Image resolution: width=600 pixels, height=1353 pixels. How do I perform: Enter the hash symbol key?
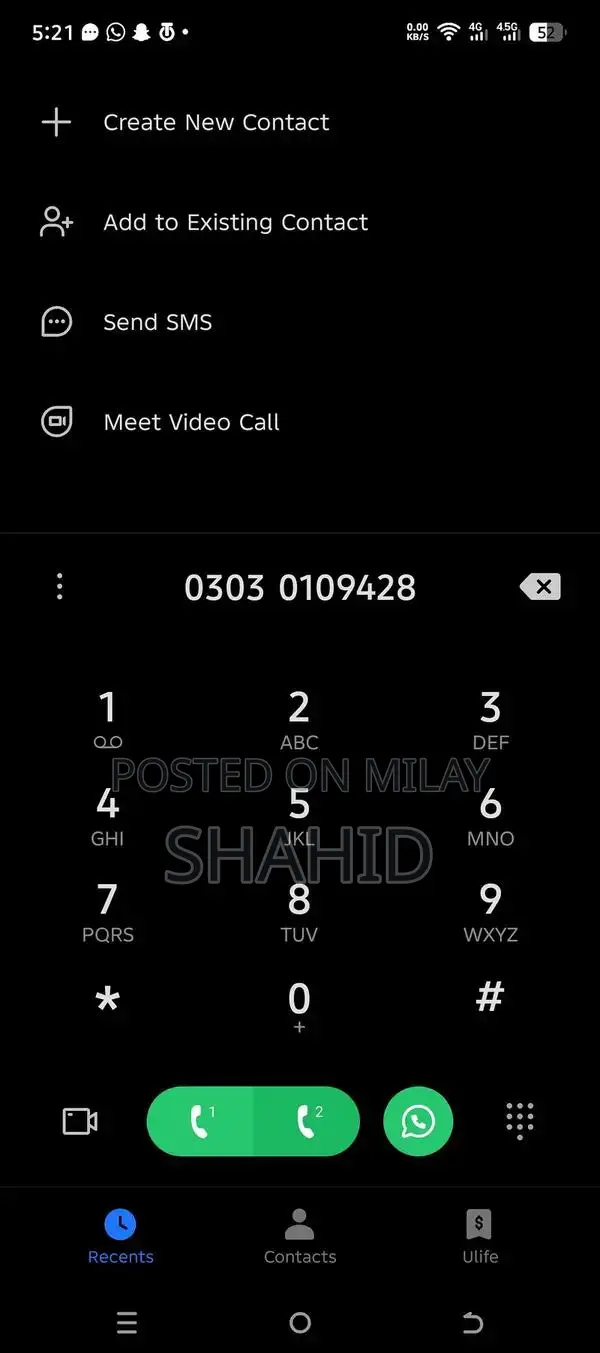point(490,997)
